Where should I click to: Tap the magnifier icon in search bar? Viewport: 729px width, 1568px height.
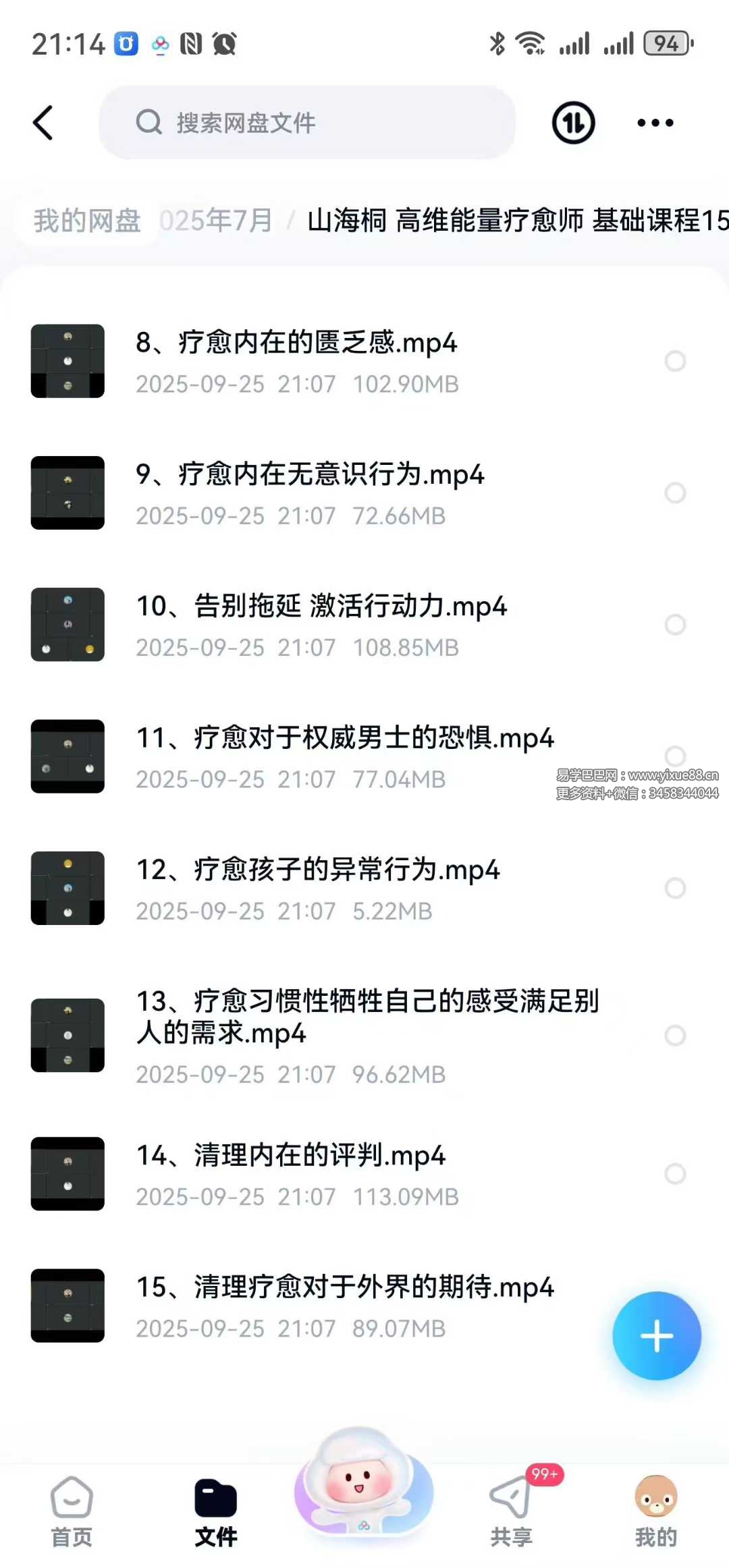pyautogui.click(x=148, y=123)
